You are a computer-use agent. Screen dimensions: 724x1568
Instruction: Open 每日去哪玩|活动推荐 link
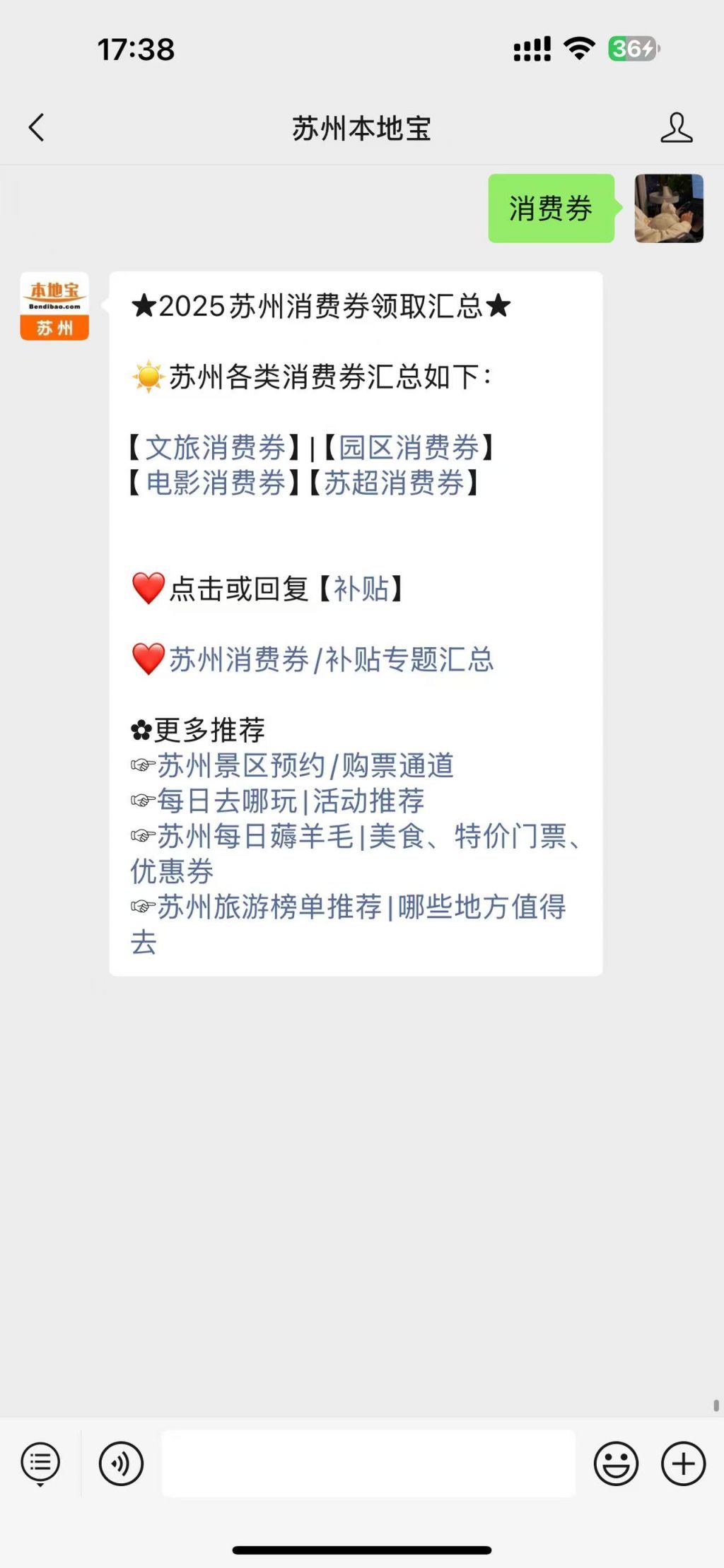pyautogui.click(x=291, y=801)
